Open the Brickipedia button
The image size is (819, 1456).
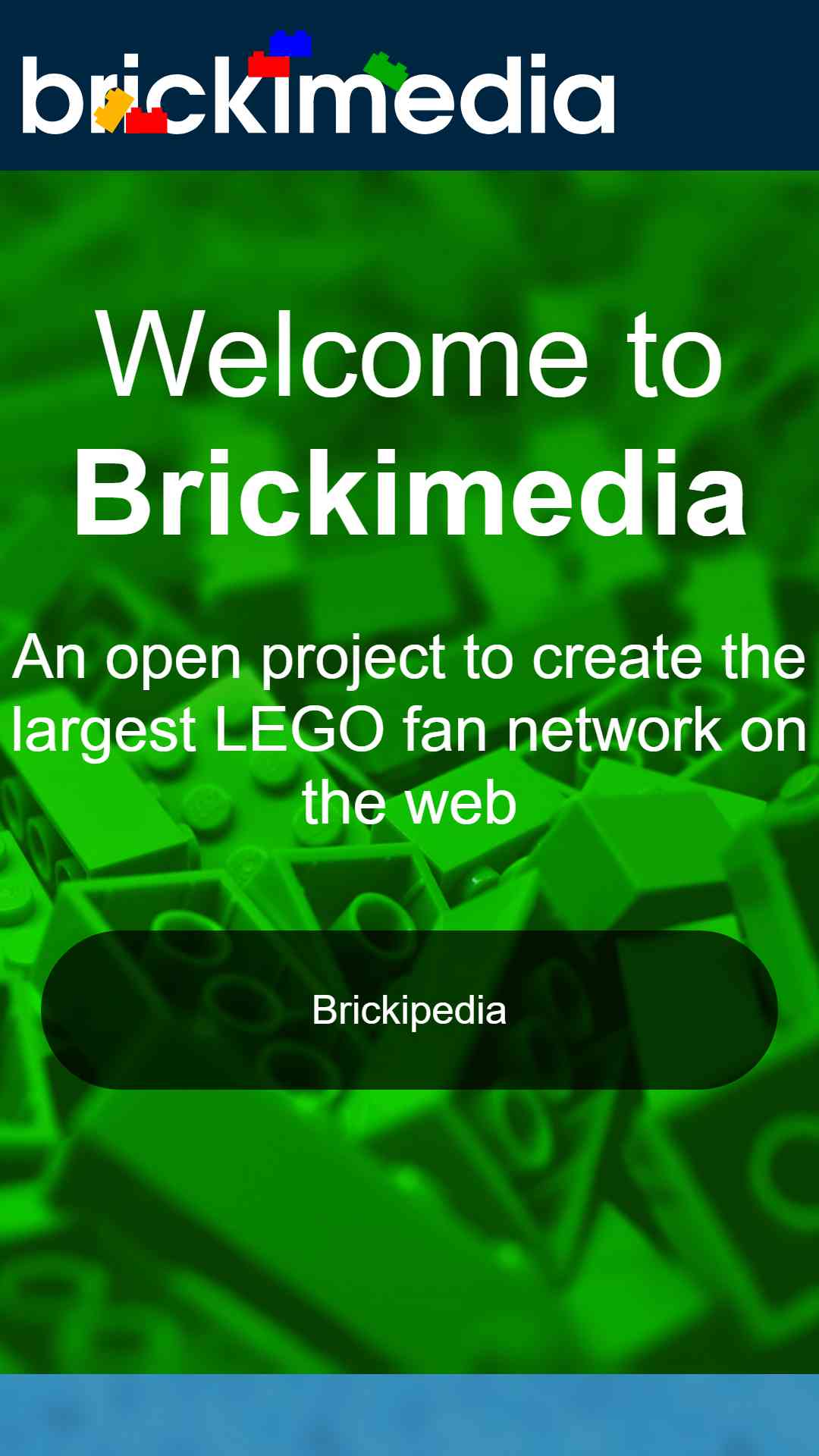coord(409,1009)
